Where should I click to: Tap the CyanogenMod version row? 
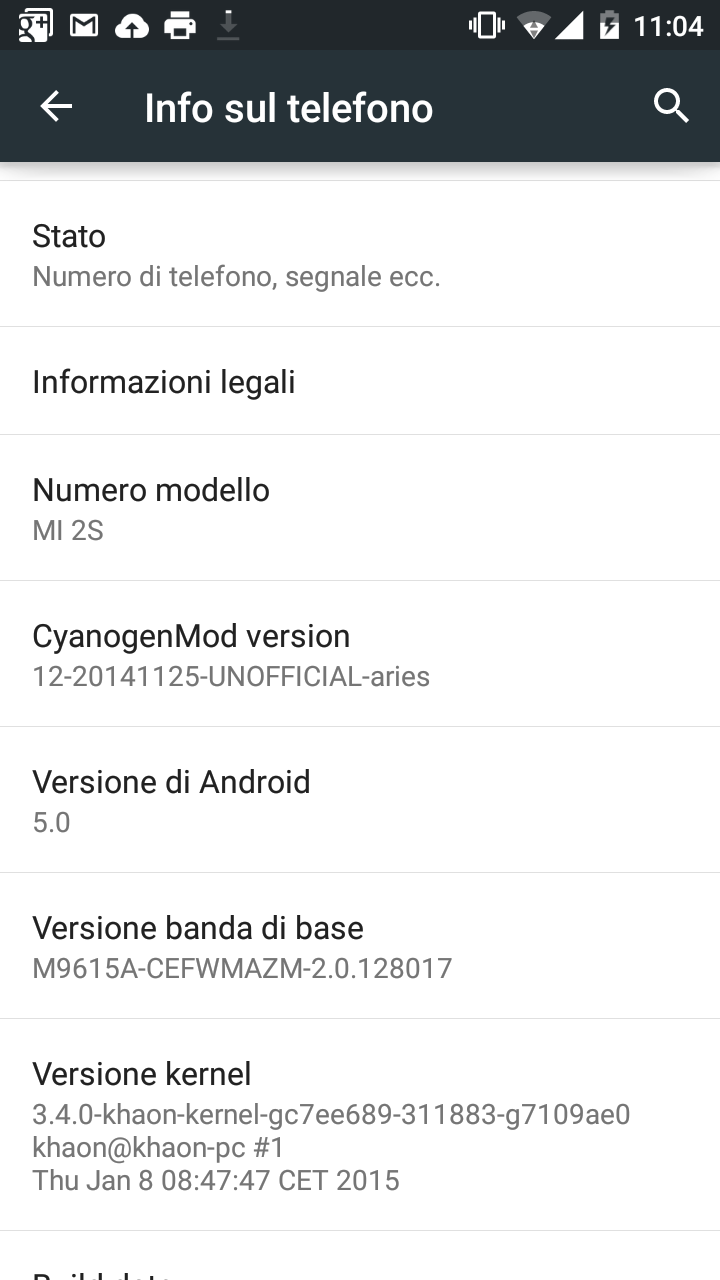click(360, 654)
